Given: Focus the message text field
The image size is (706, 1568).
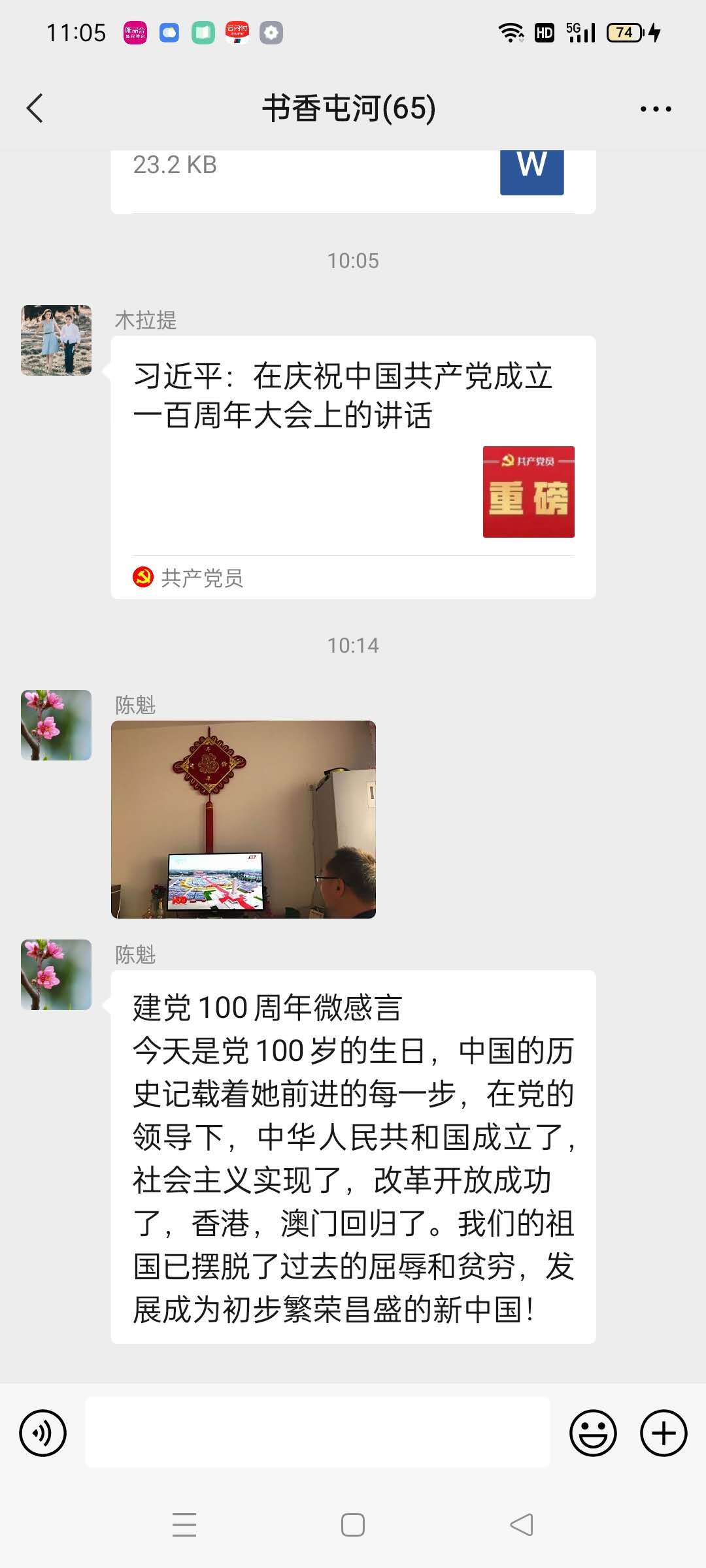Looking at the screenshot, I should tap(318, 1432).
